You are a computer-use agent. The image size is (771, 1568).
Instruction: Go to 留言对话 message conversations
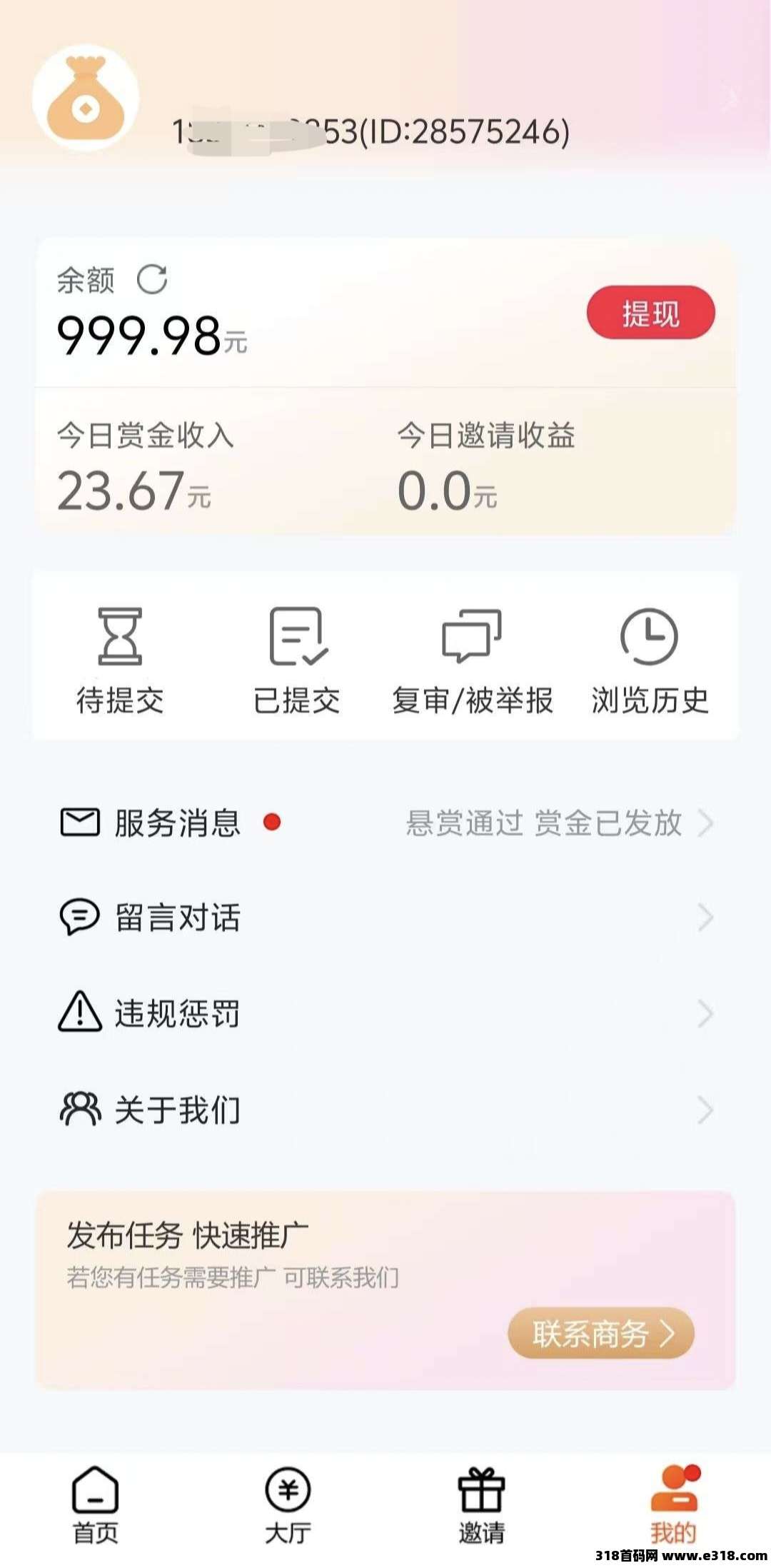[x=385, y=918]
